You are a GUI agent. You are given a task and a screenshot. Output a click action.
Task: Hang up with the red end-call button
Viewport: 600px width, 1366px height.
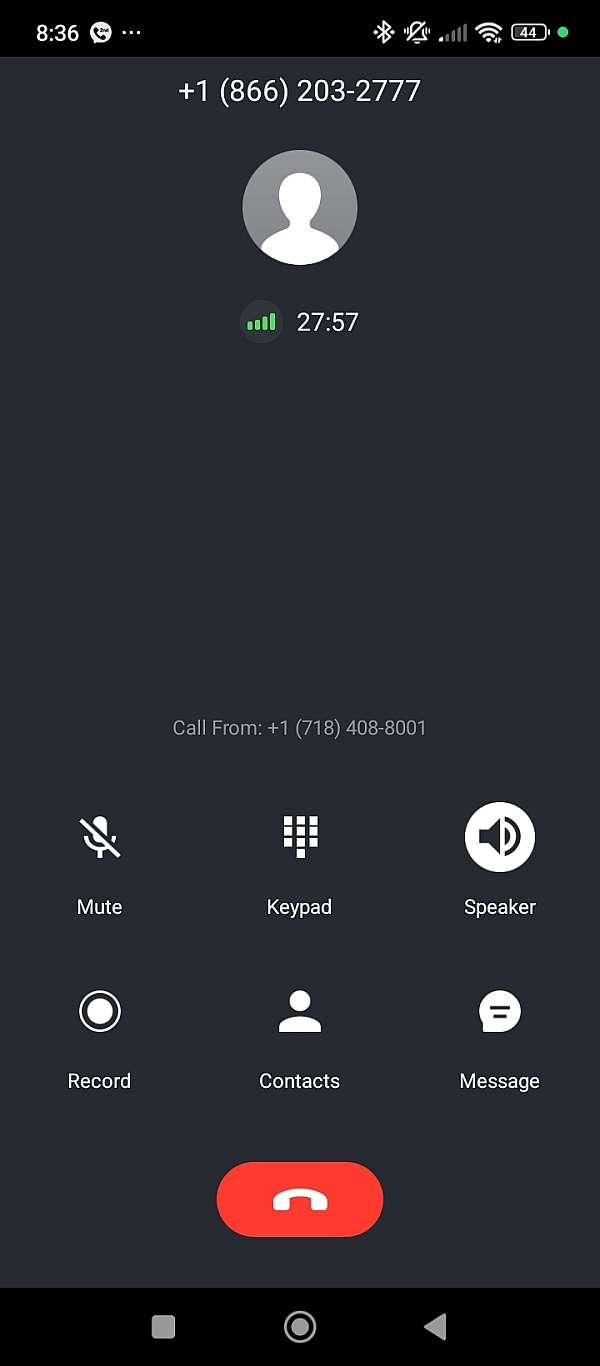click(x=300, y=1200)
